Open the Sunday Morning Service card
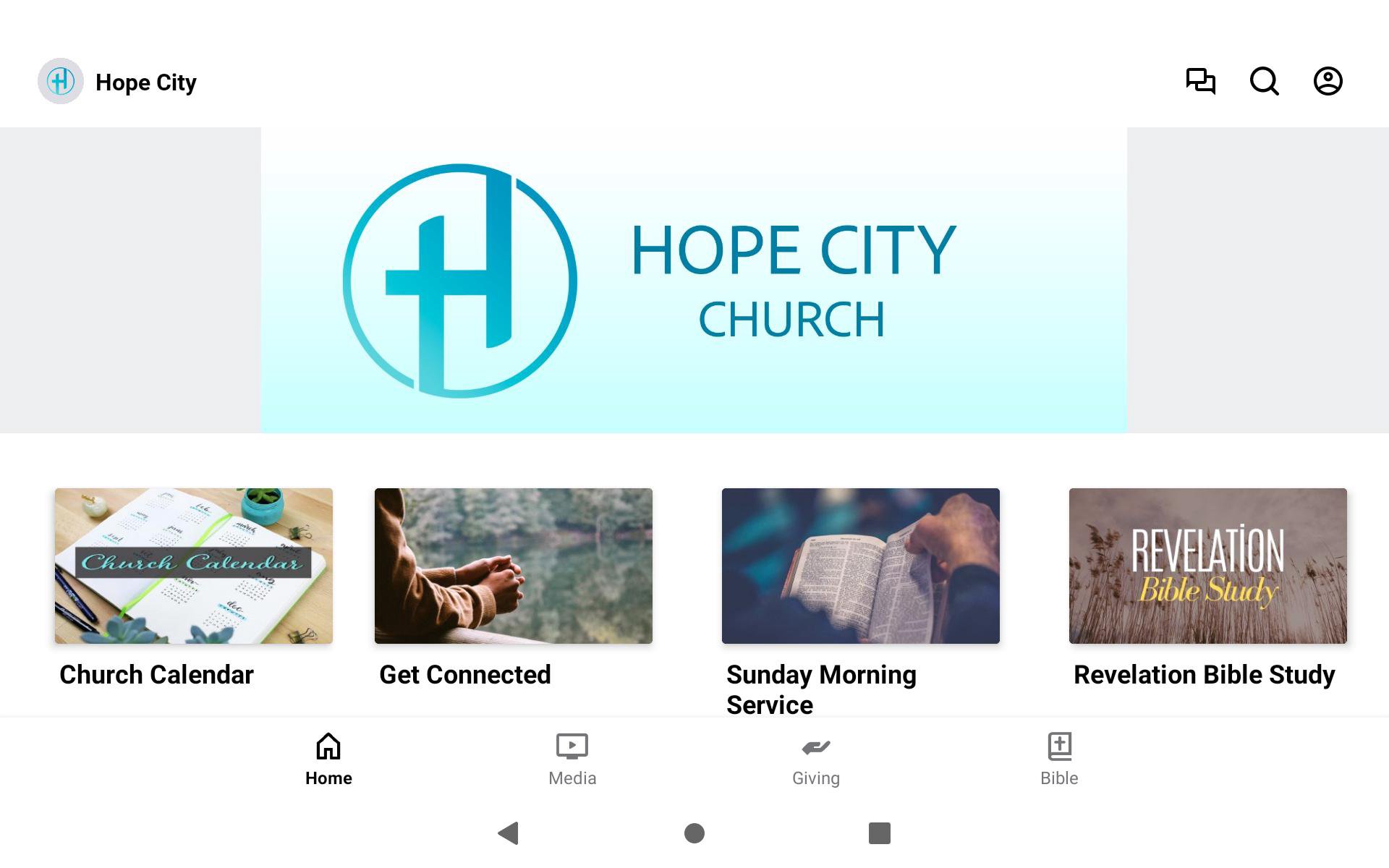 pyautogui.click(x=860, y=566)
